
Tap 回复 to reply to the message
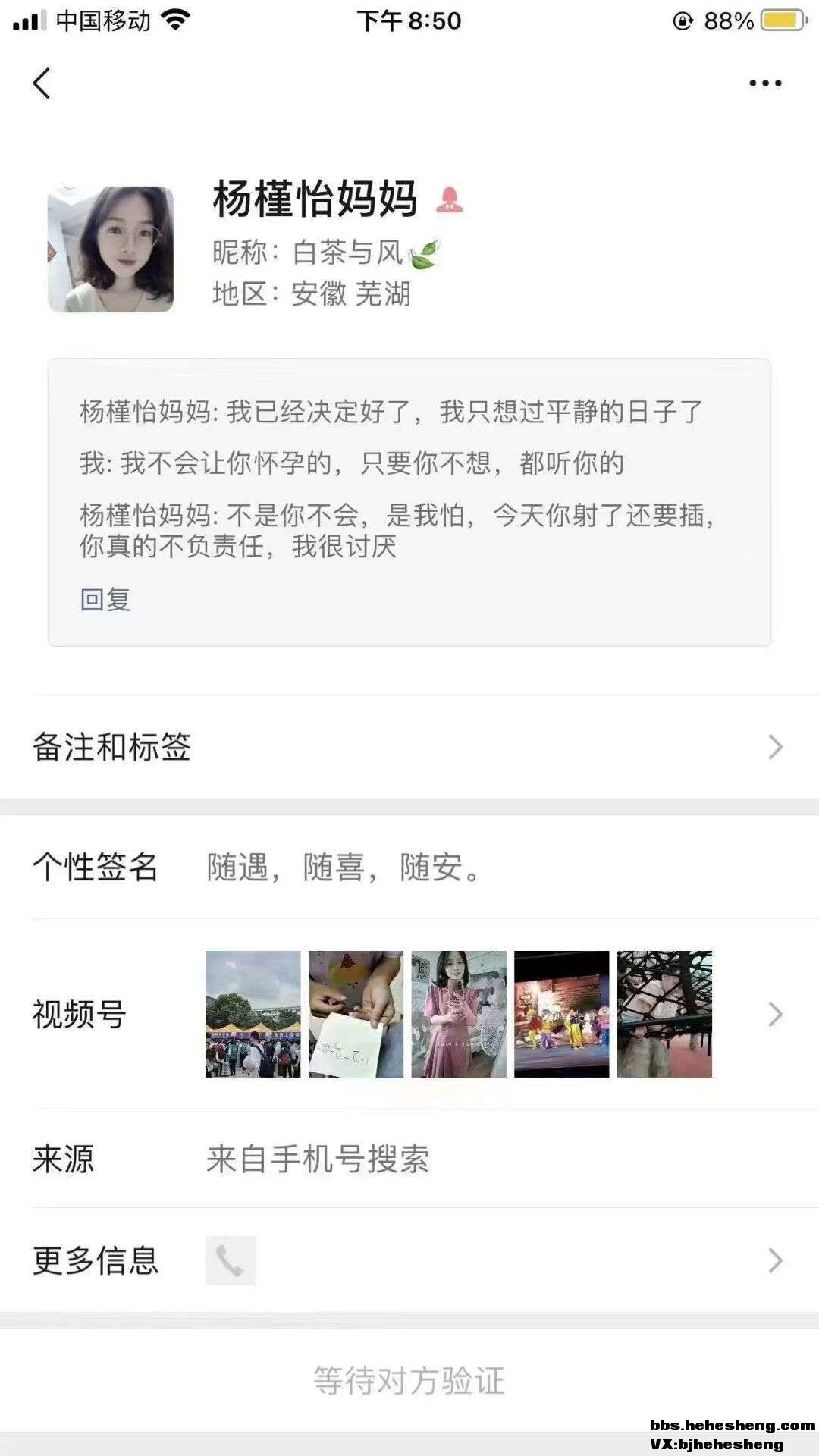[x=105, y=600]
